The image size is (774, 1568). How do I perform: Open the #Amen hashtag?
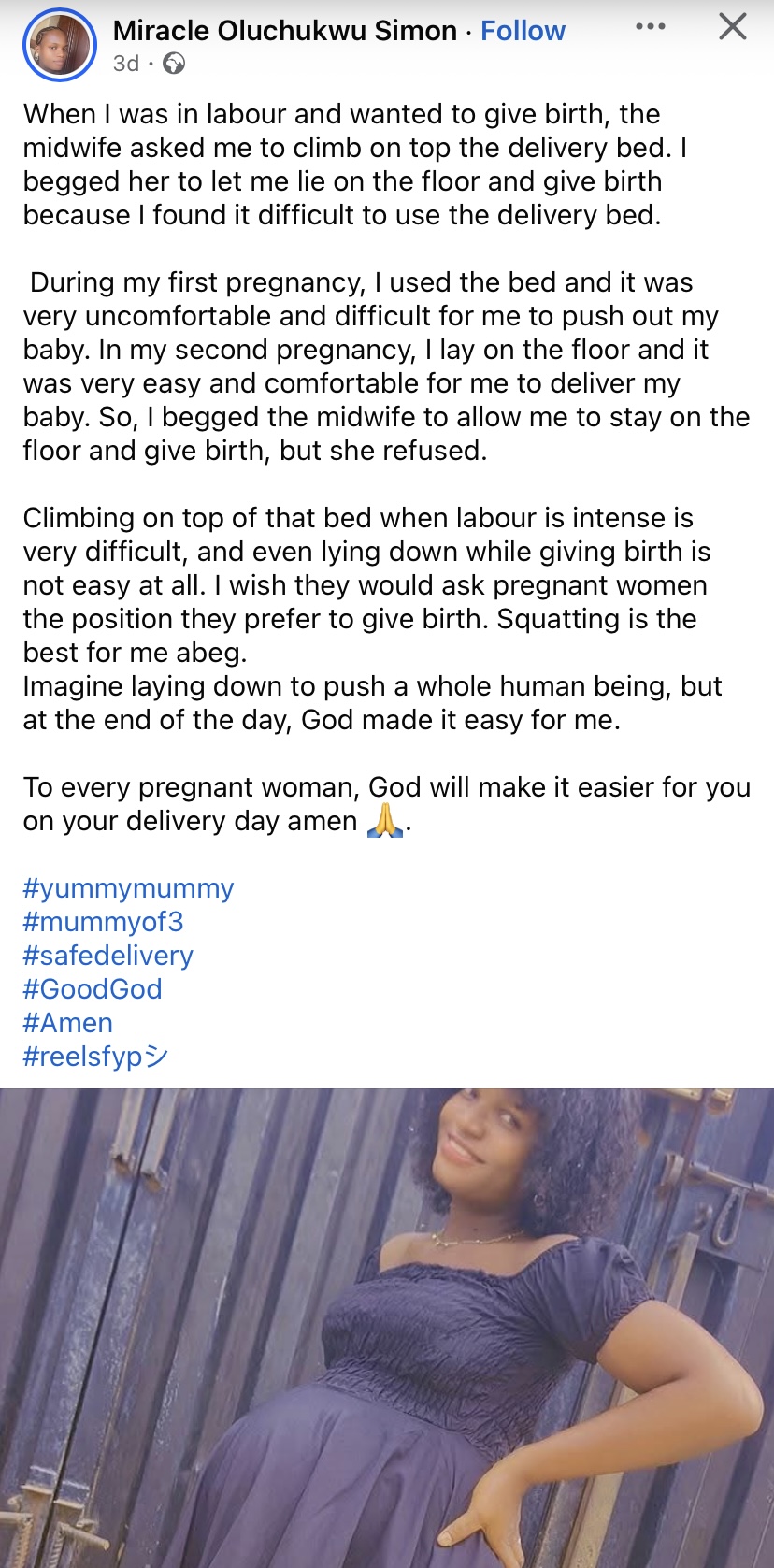click(x=67, y=1023)
